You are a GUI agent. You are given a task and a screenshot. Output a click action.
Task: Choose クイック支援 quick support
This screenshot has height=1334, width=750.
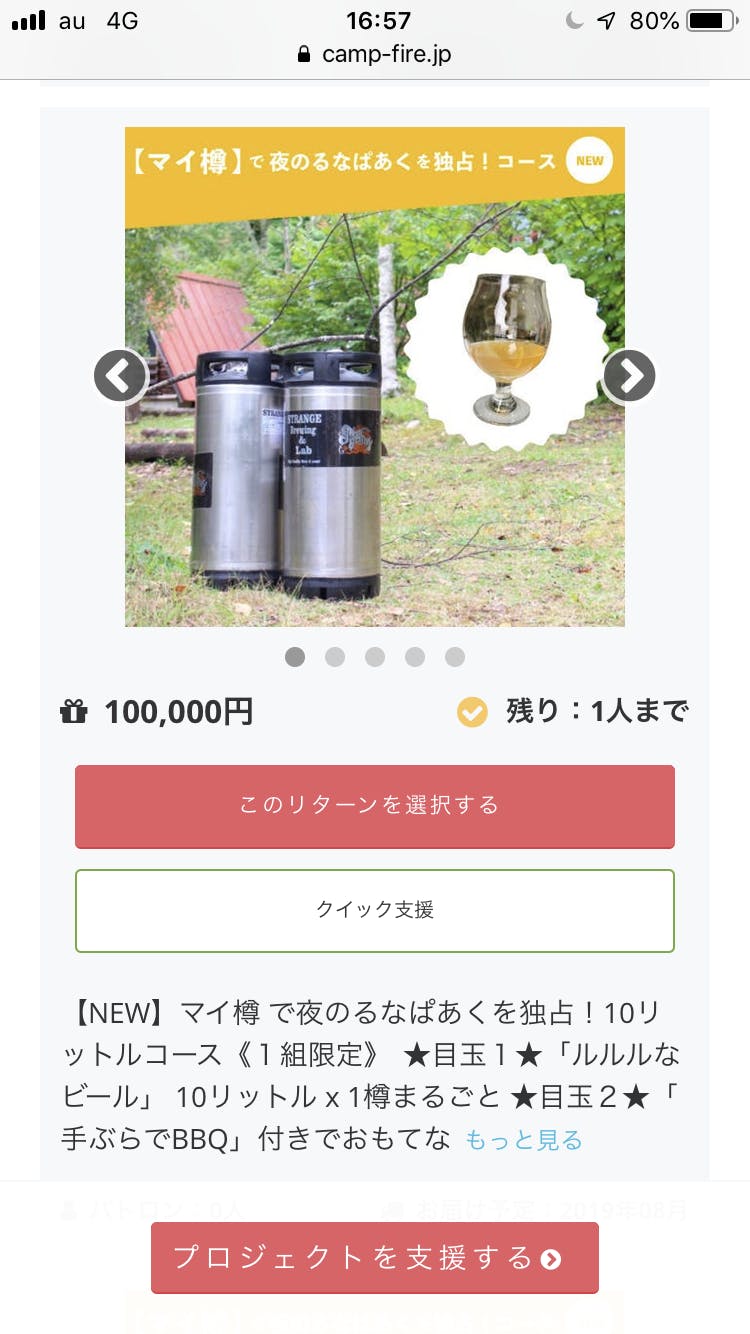click(x=374, y=910)
